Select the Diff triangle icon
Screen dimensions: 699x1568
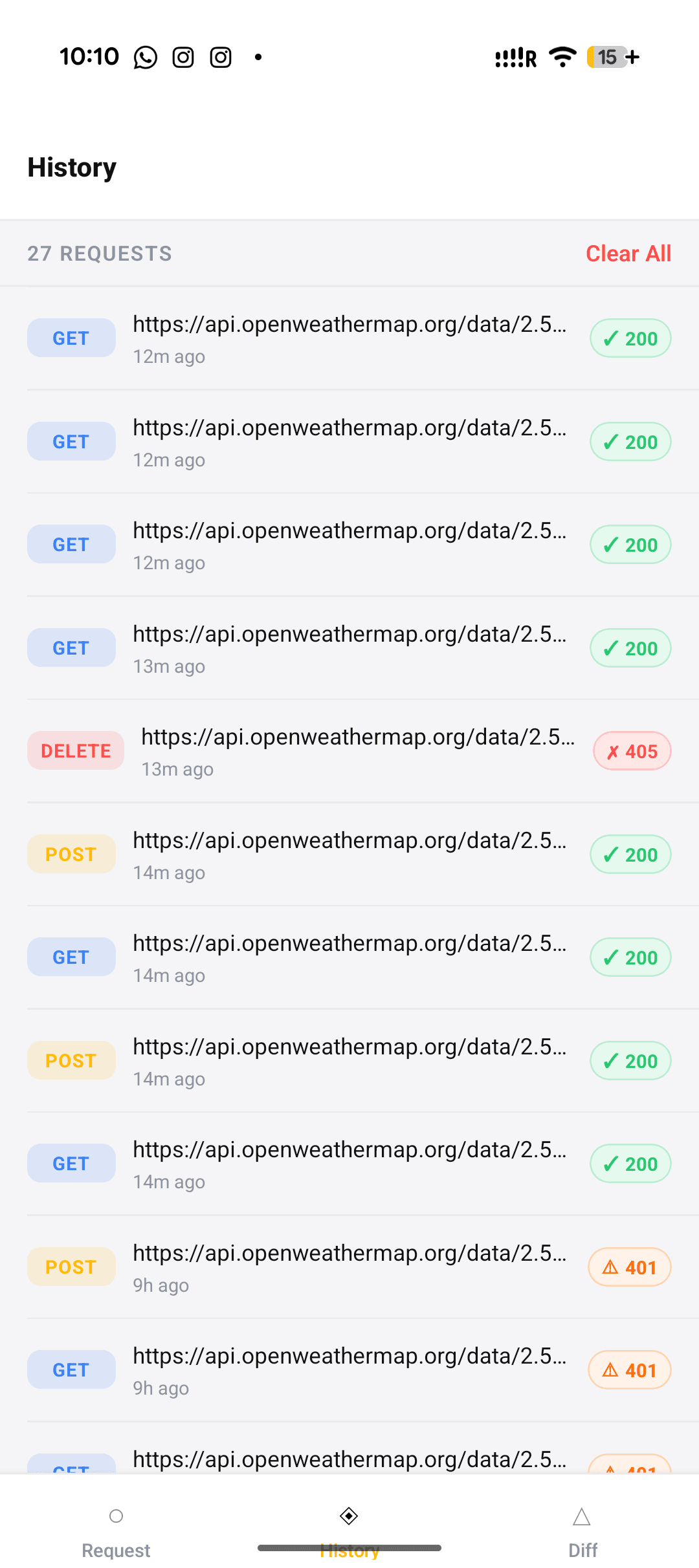(581, 1516)
